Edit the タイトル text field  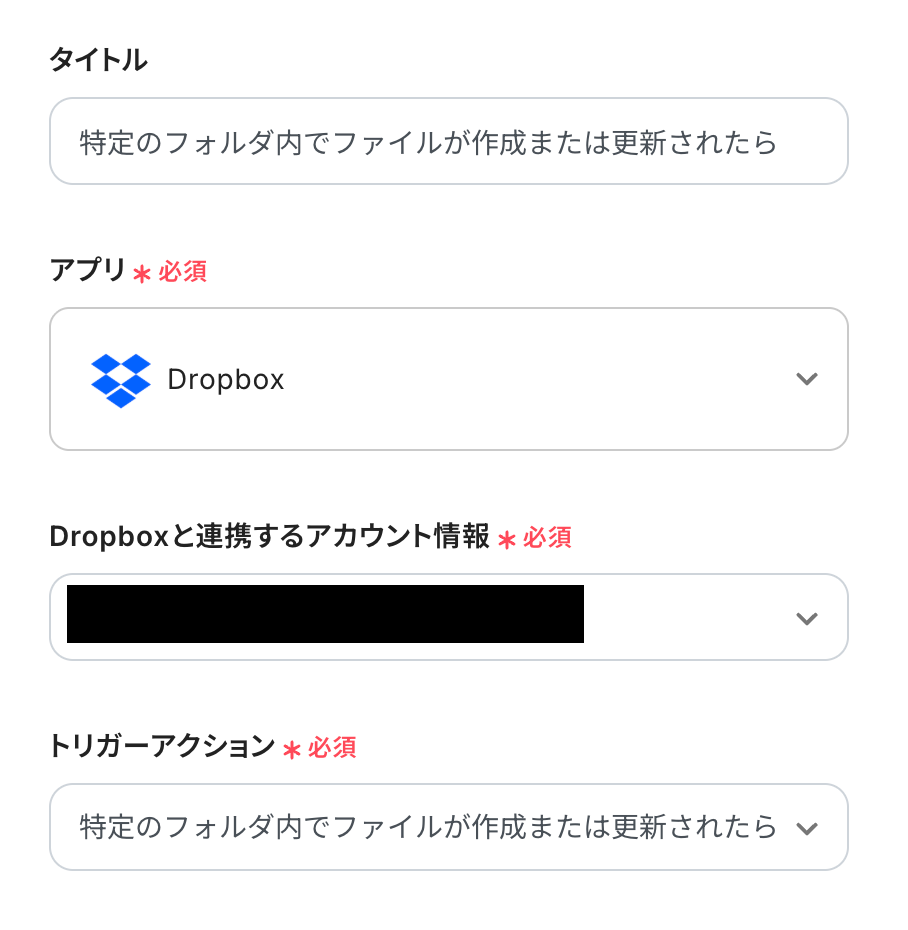[448, 142]
